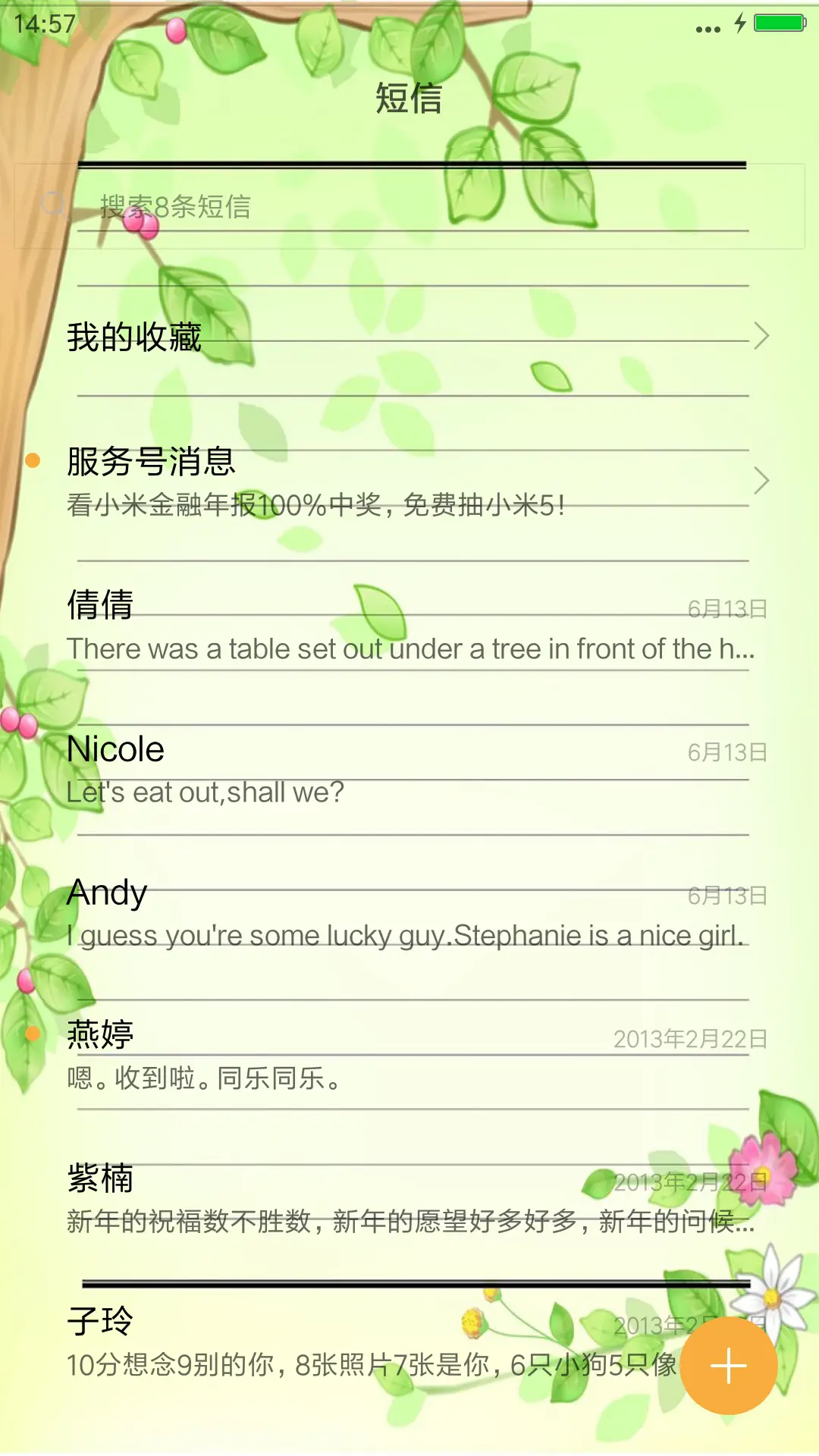Viewport: 819px width, 1456px height.
Task: Tap the charging lightning icon
Action: 739,24
